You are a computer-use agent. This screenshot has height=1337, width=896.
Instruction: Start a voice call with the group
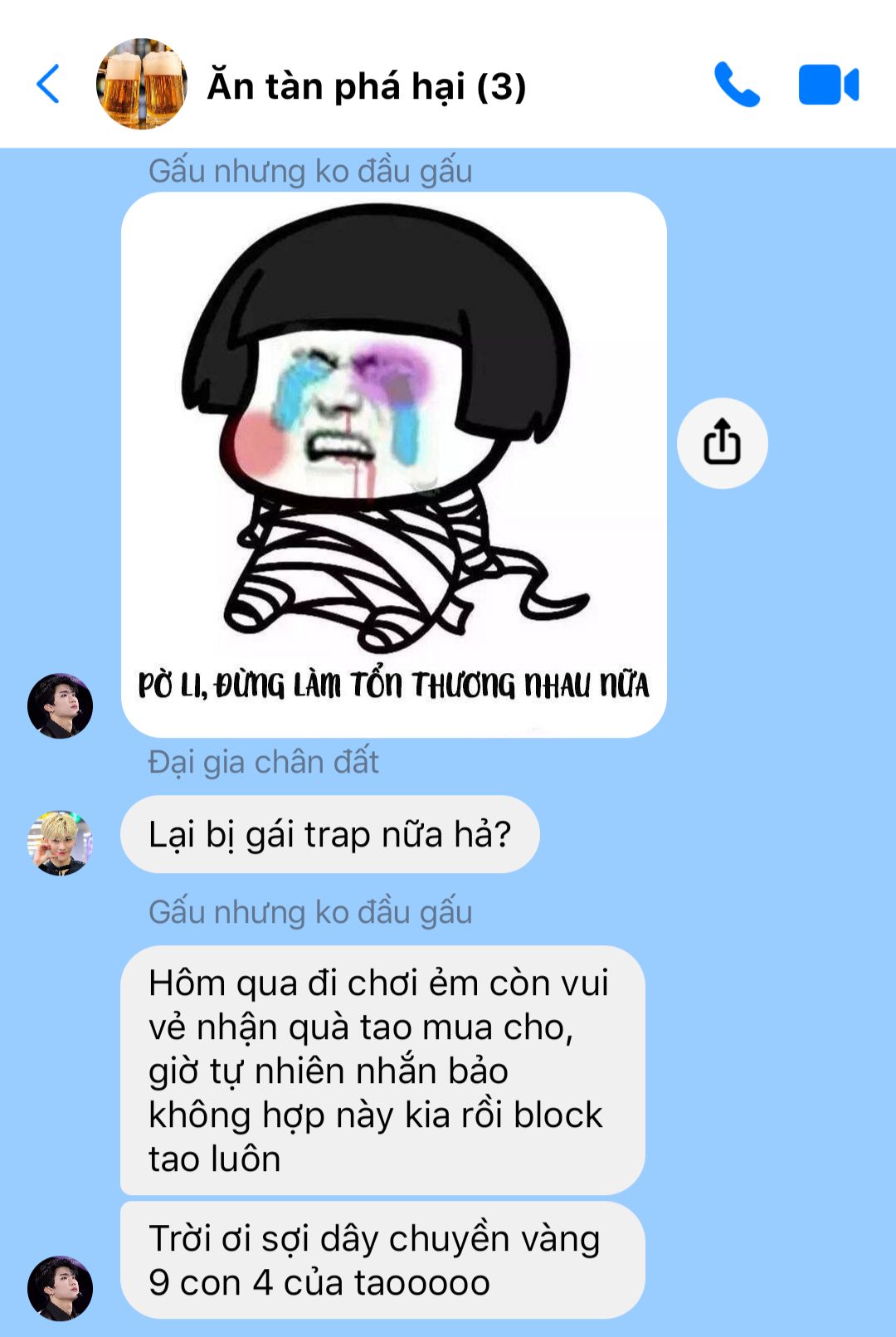tap(737, 85)
